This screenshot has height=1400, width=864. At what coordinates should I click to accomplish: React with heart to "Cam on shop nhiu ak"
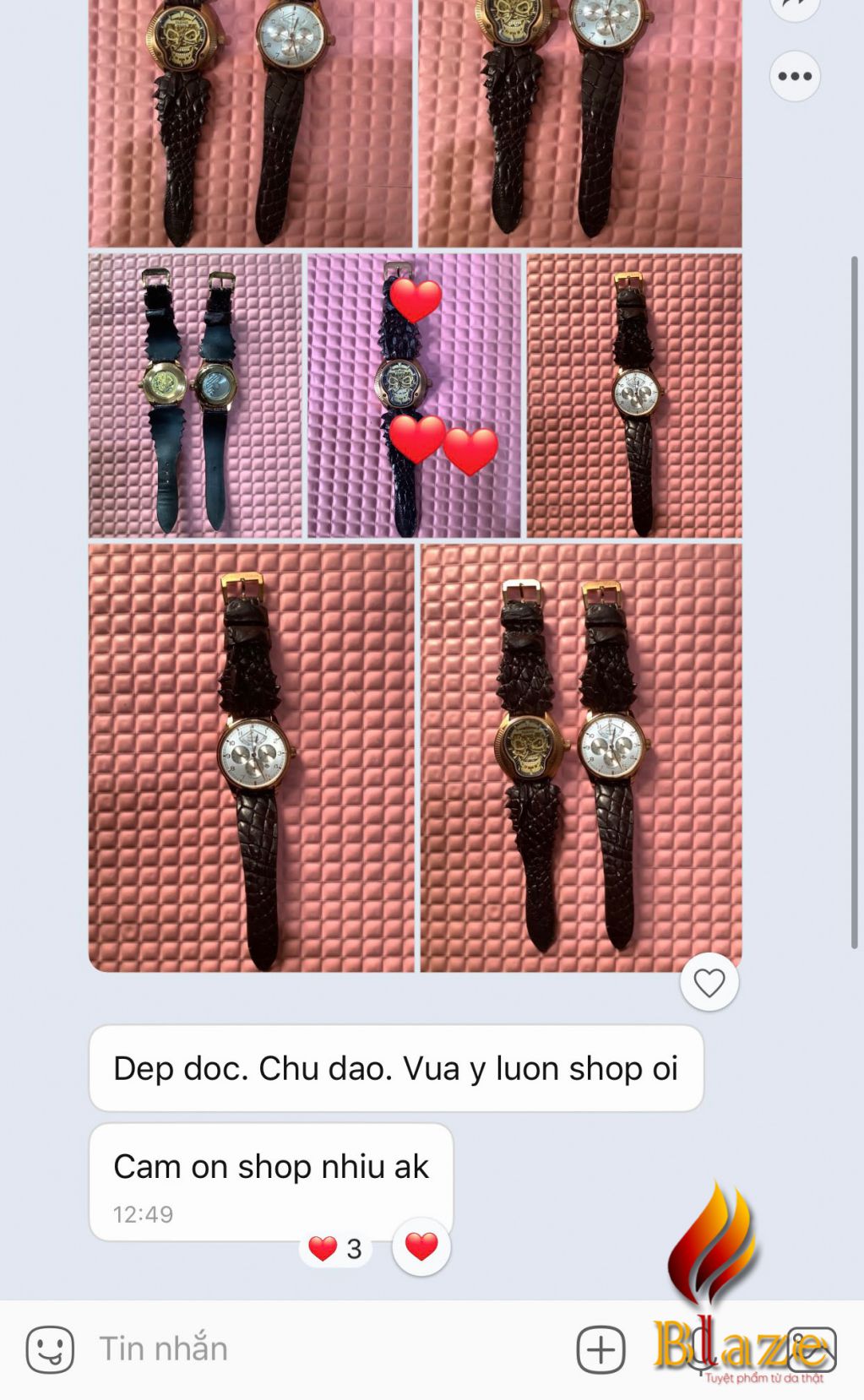point(421,1246)
